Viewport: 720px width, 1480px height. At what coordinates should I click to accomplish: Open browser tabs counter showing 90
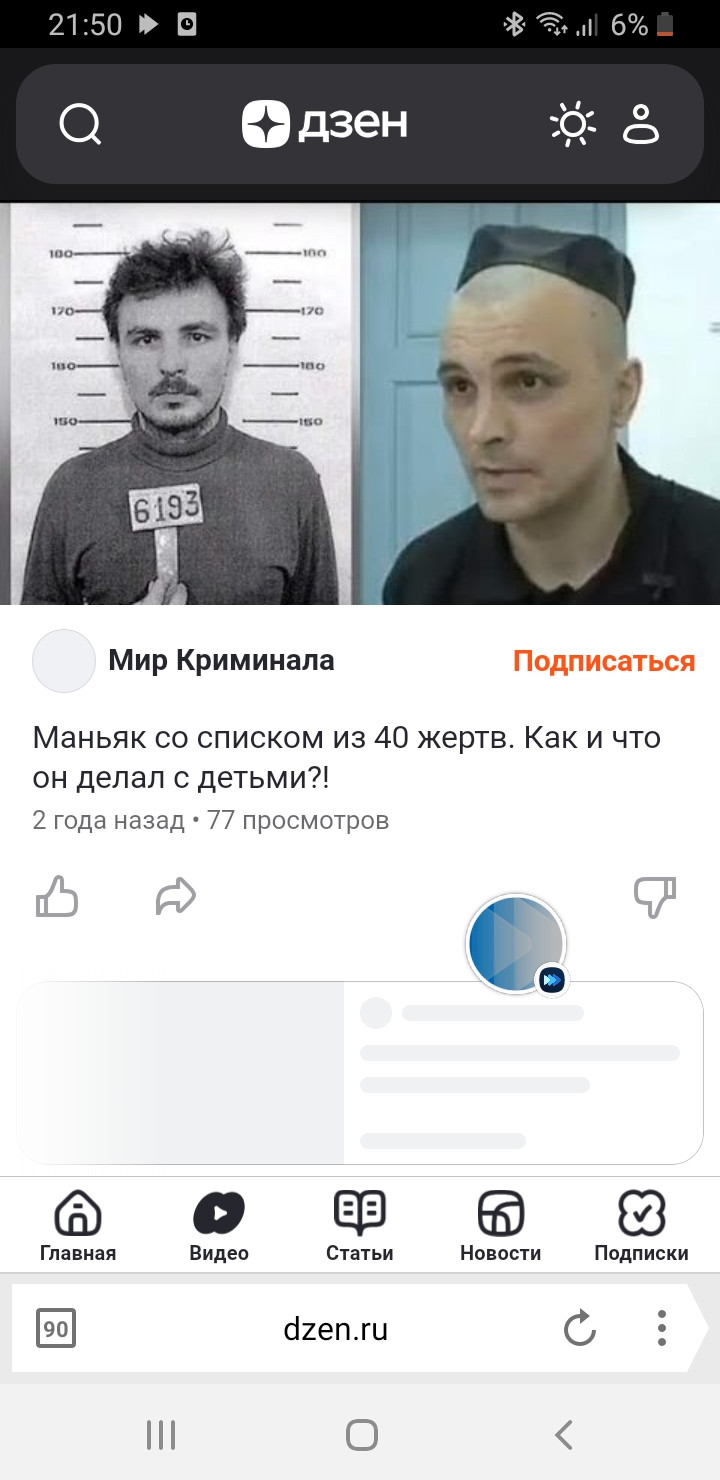click(x=56, y=1329)
